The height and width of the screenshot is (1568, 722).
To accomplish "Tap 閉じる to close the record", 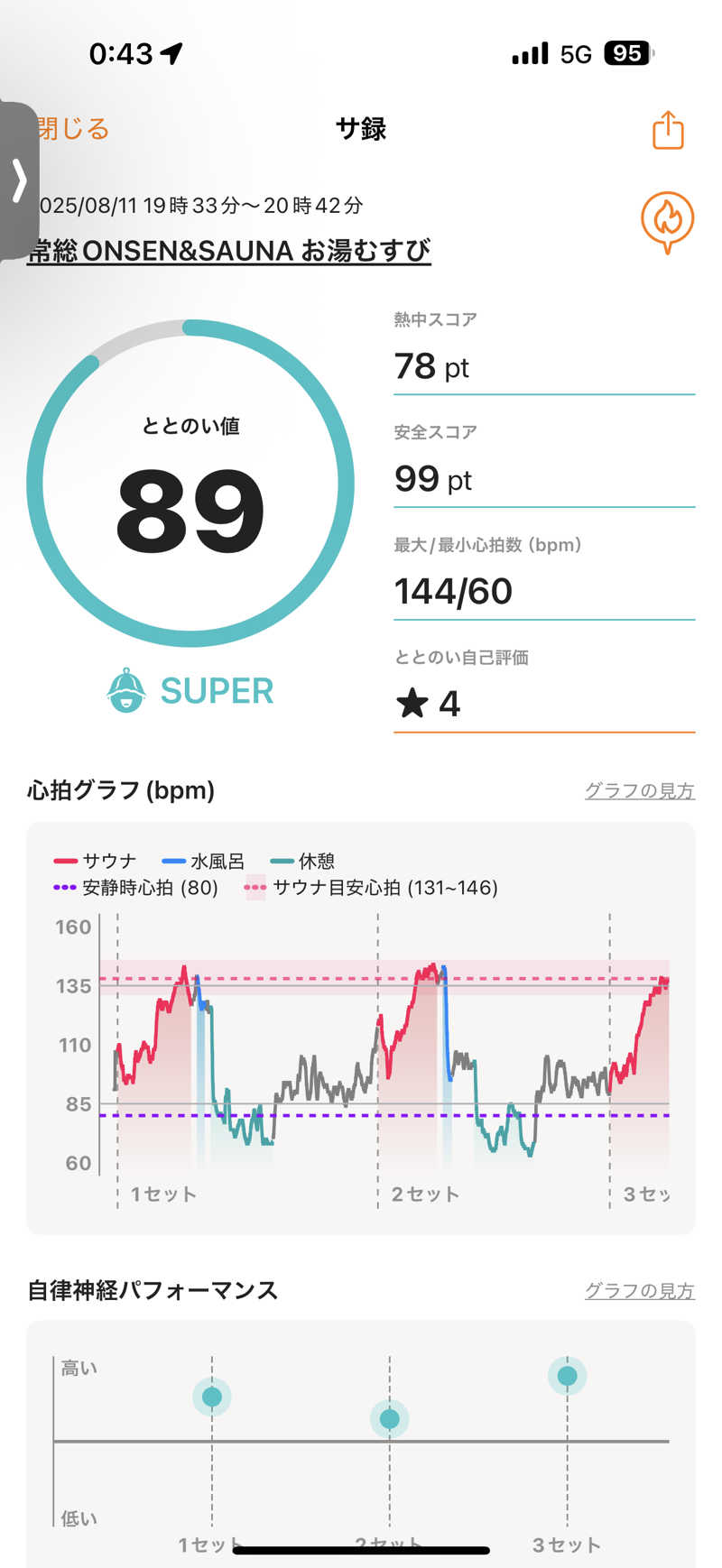I will click(74, 129).
